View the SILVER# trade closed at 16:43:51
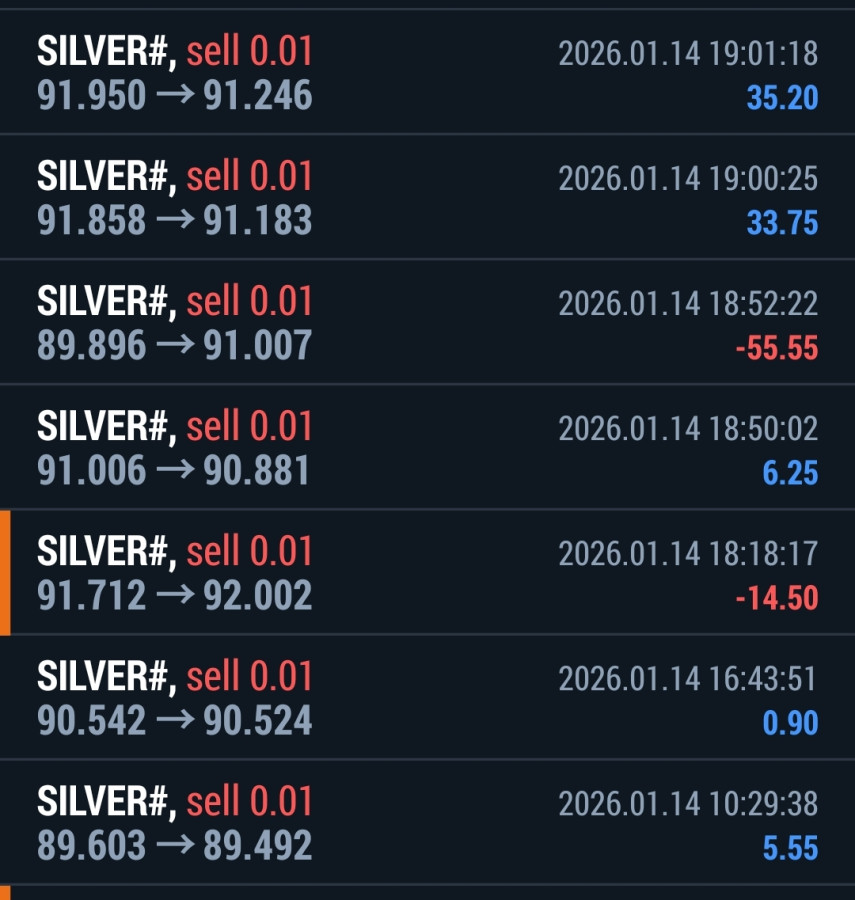The image size is (855, 900). click(x=427, y=698)
